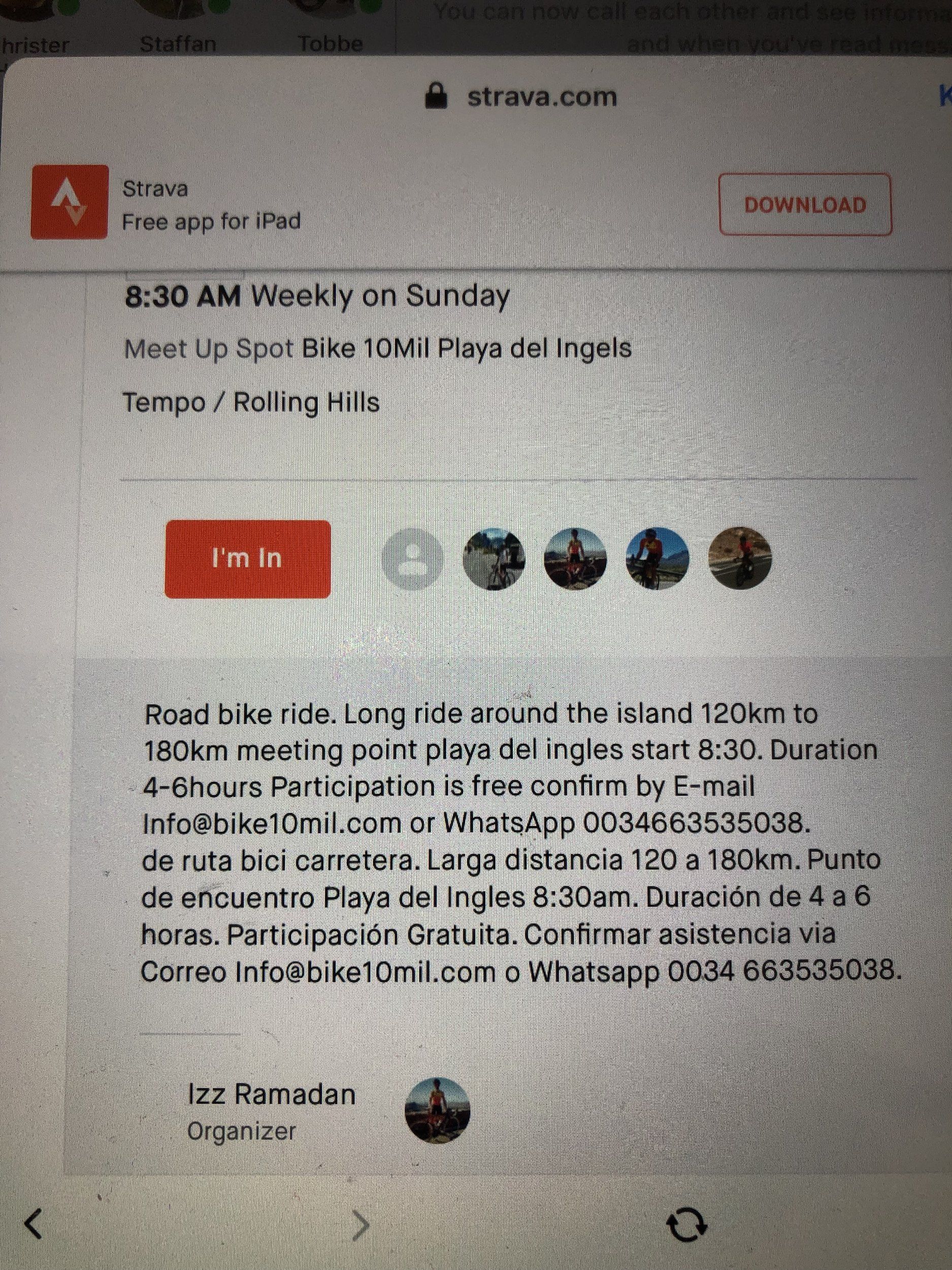Join the ride with I'm In
Viewport: 952px width, 1270px height.
[247, 559]
